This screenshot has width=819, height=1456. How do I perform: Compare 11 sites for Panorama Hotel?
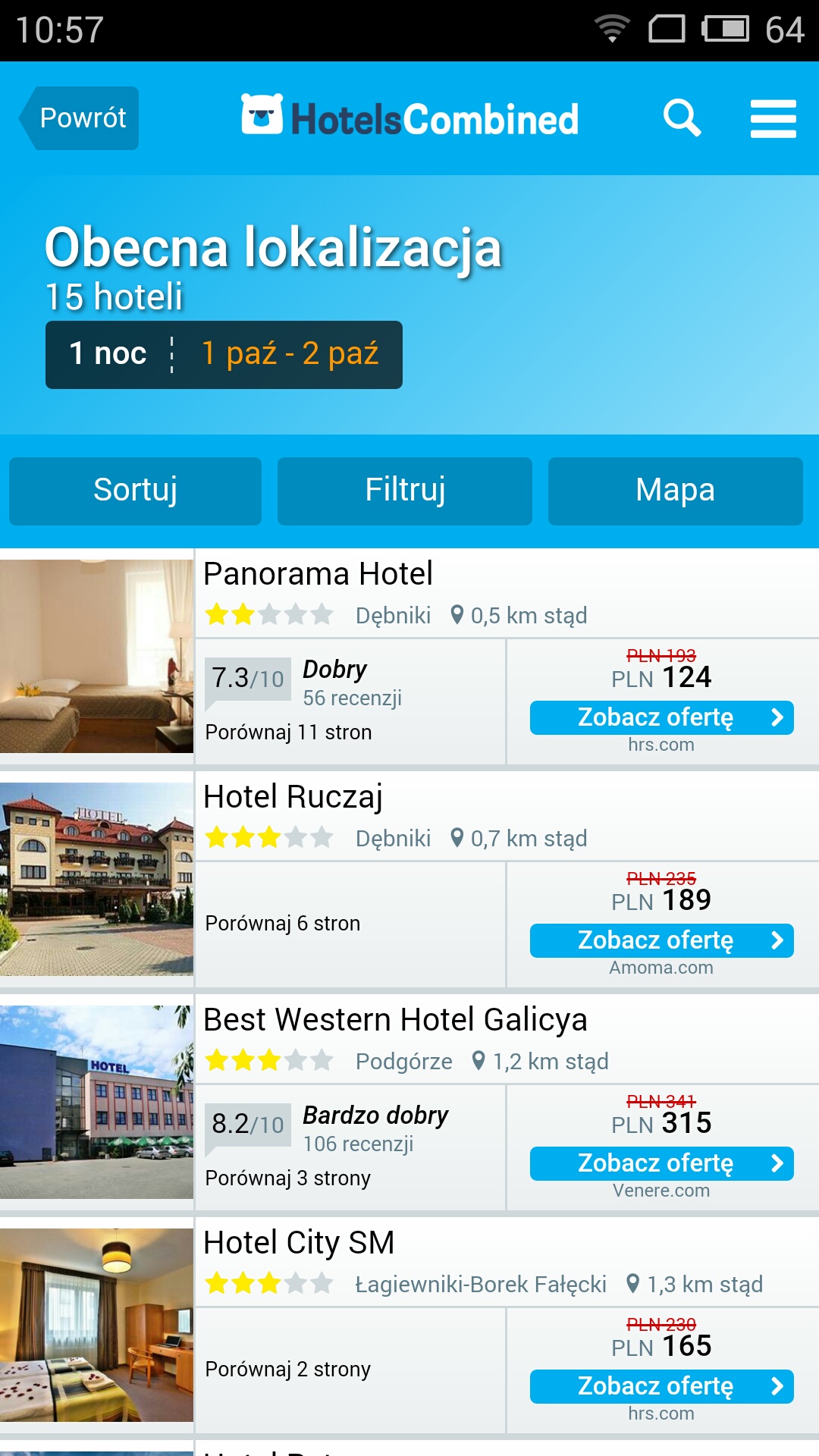(289, 733)
